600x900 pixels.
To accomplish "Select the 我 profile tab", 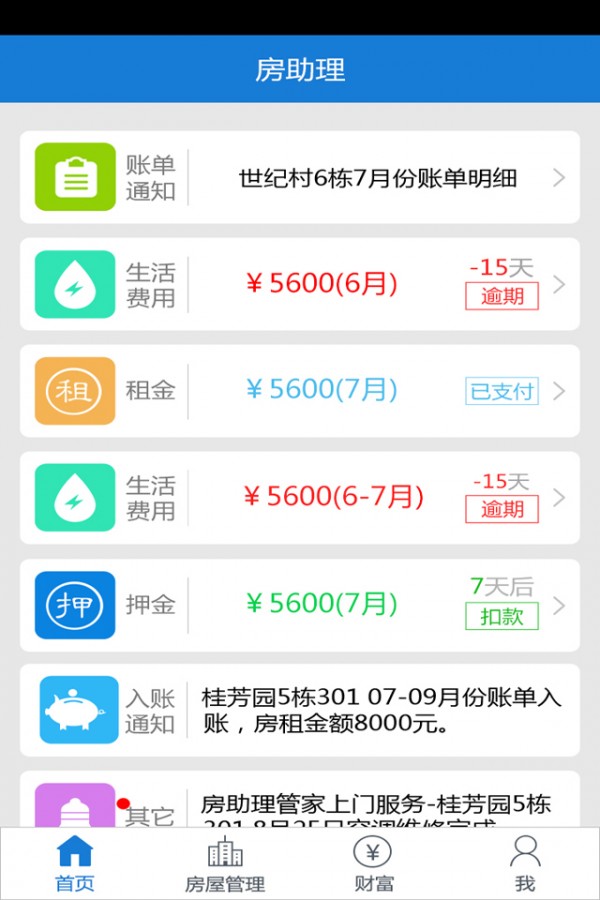I will (x=525, y=864).
